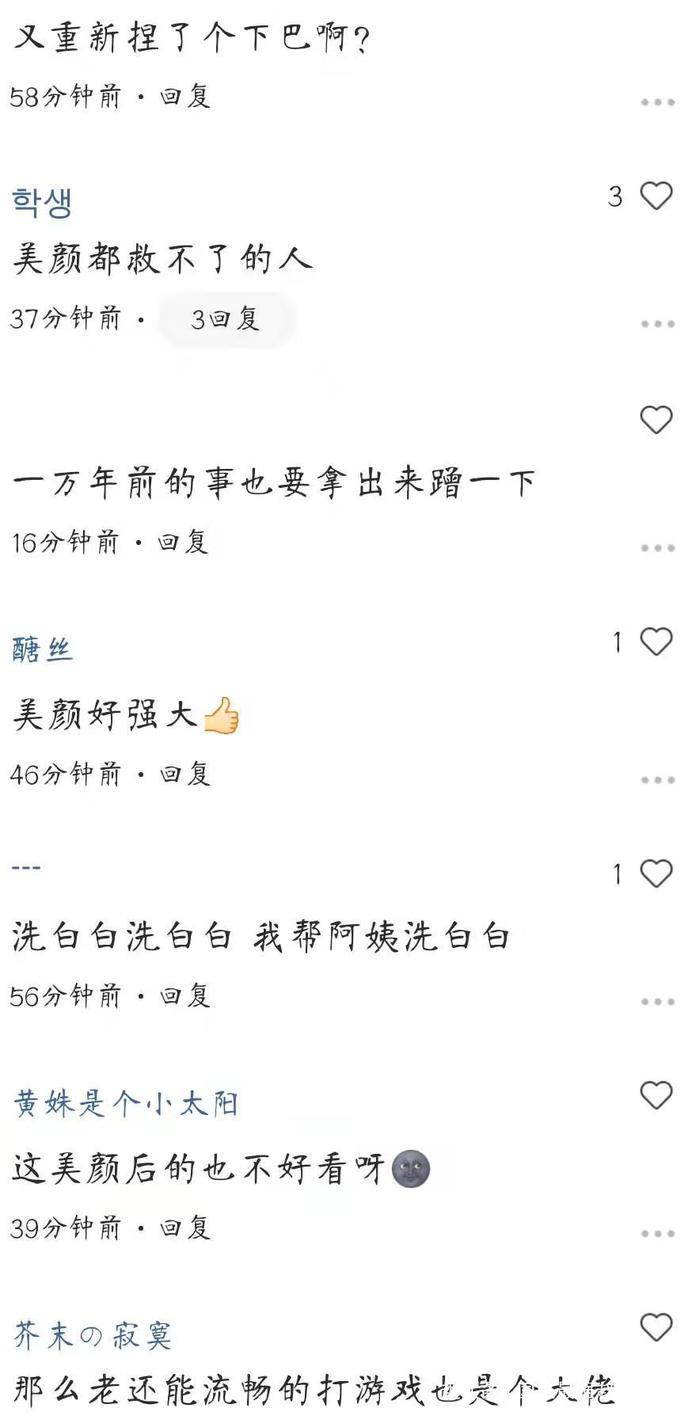Open more options for the 58分钟前 comment
Screen dimensions: 700x1420
657,102
